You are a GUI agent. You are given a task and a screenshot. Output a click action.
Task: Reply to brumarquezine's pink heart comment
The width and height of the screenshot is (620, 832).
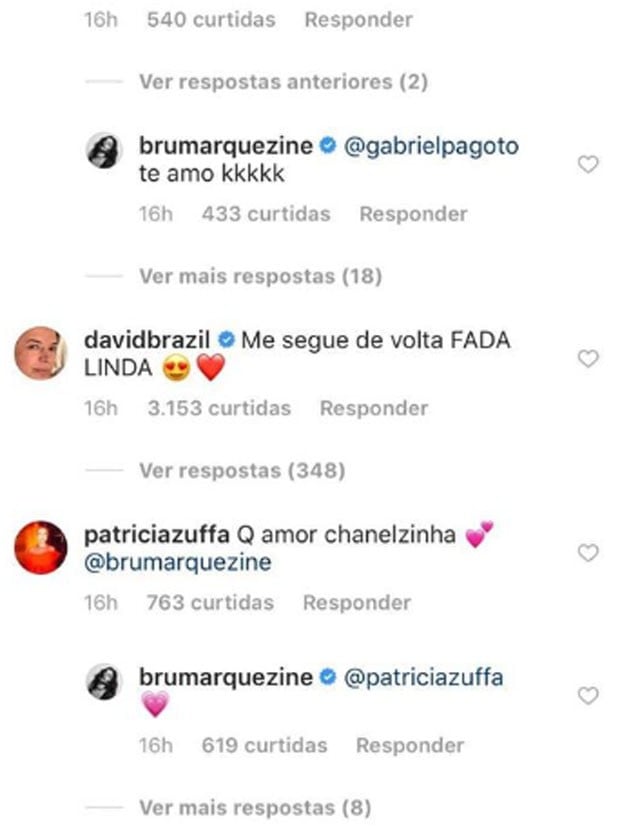410,746
